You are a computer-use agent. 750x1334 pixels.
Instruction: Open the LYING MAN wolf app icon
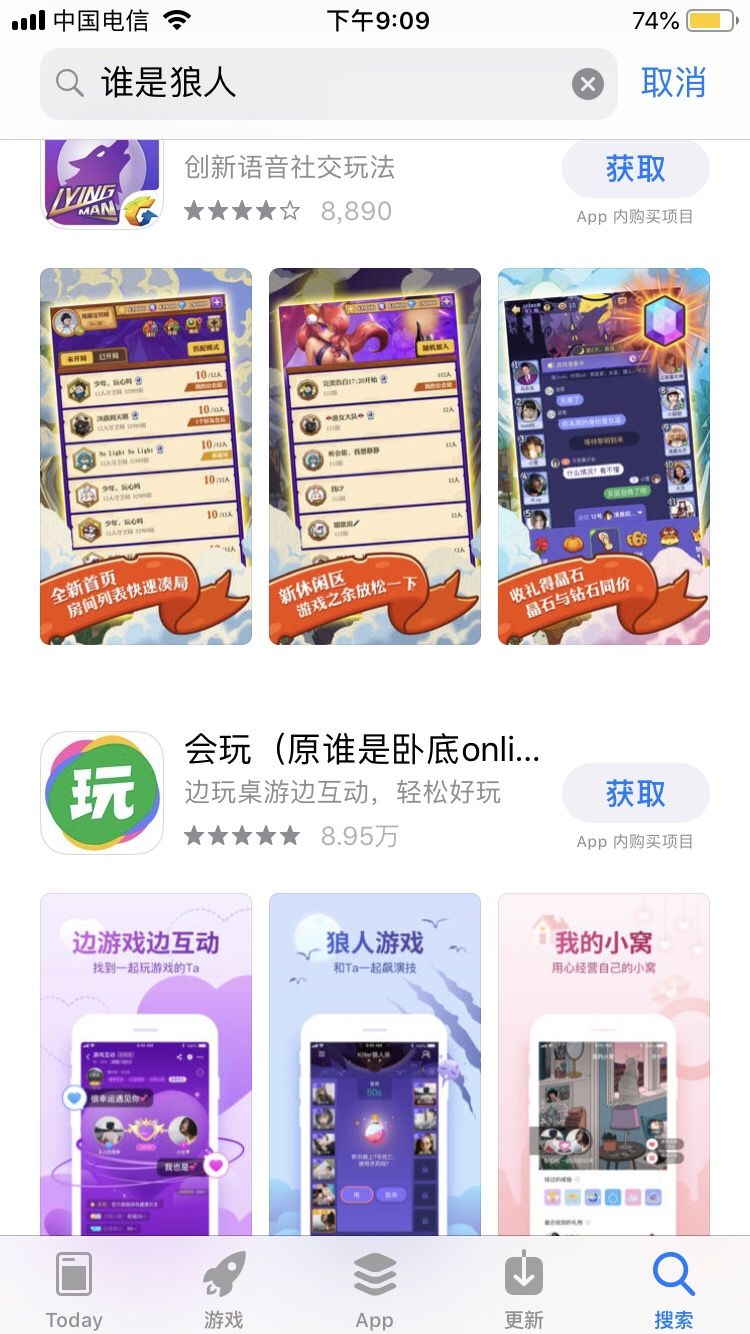[101, 182]
